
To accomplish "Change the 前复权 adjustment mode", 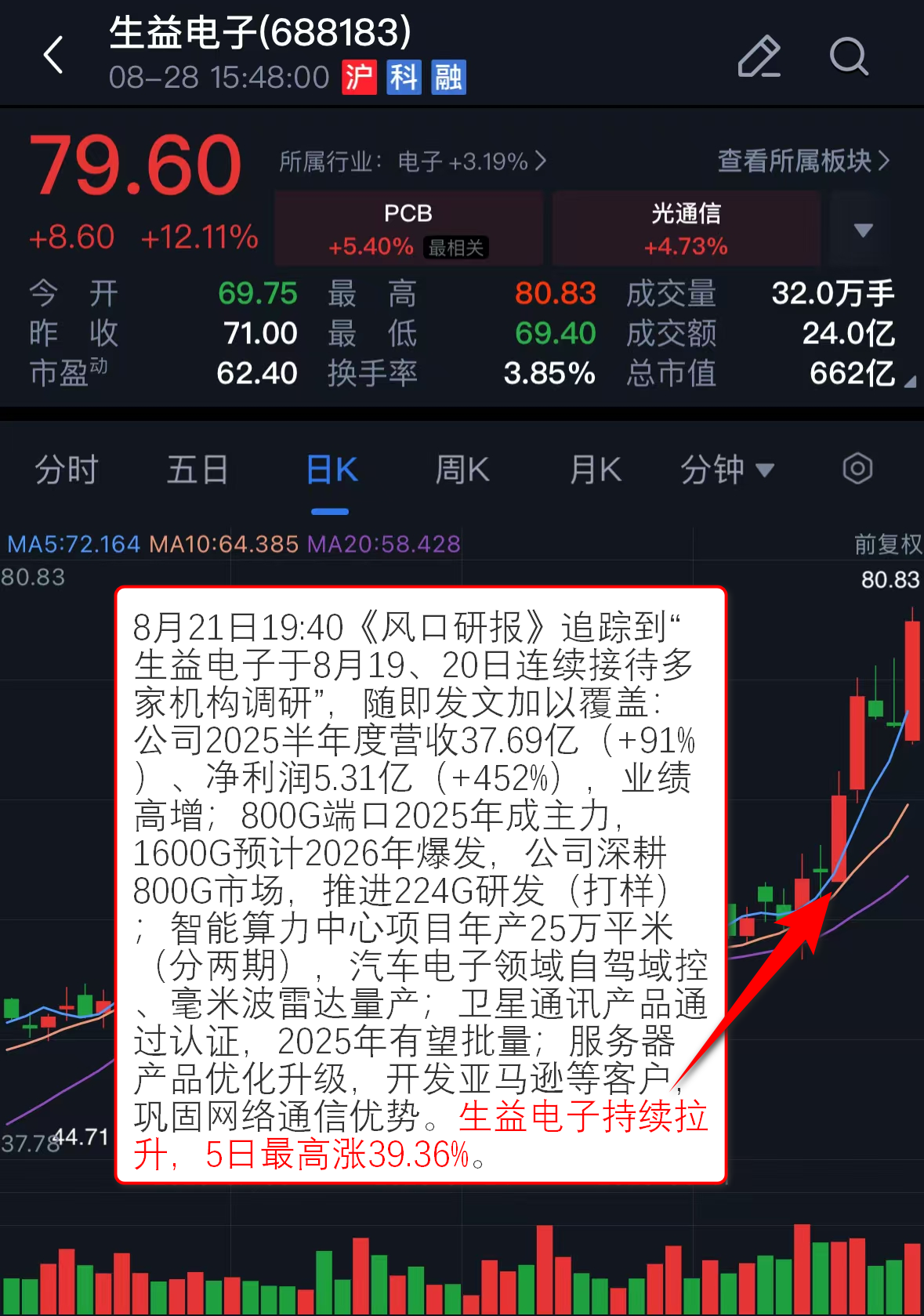I will (887, 544).
